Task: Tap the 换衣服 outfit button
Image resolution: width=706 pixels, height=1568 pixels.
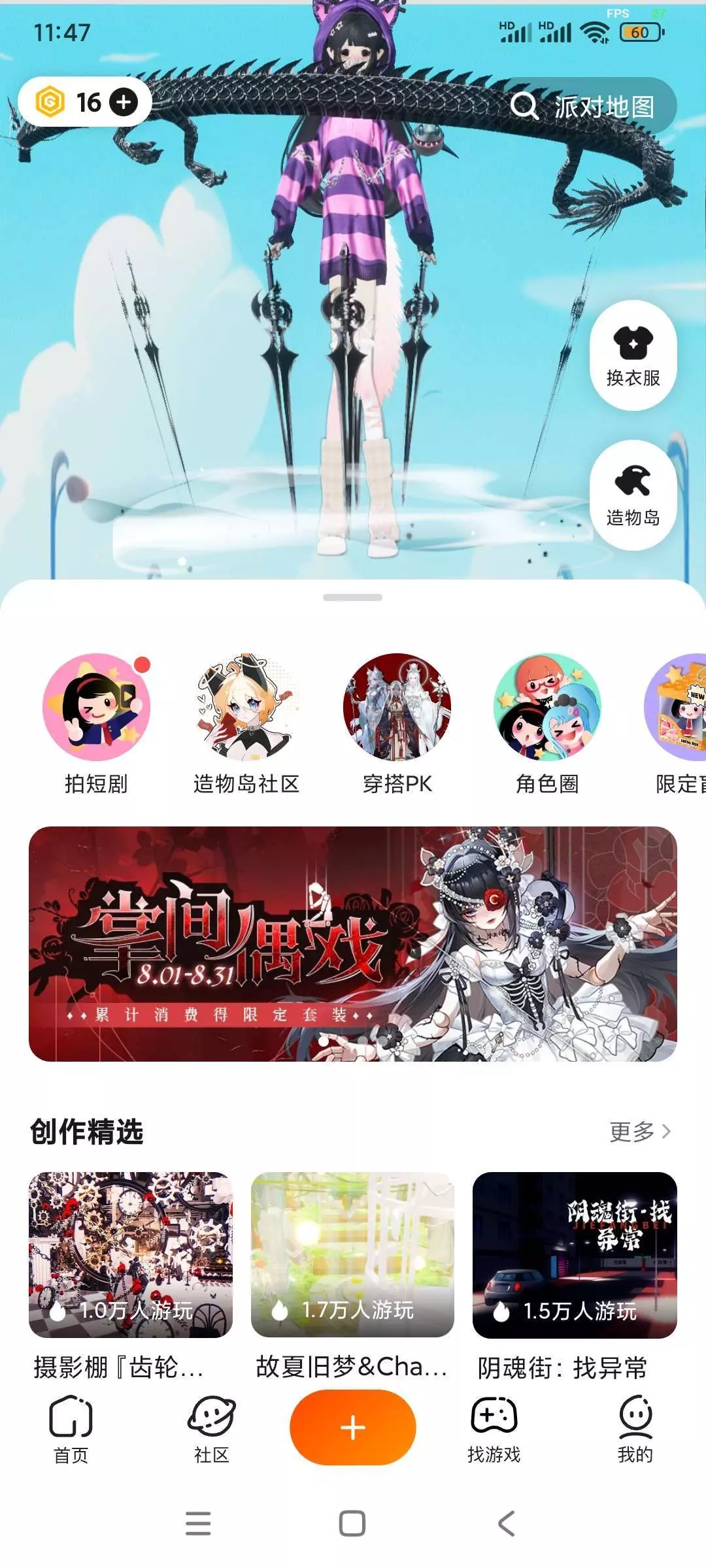Action: point(633,355)
